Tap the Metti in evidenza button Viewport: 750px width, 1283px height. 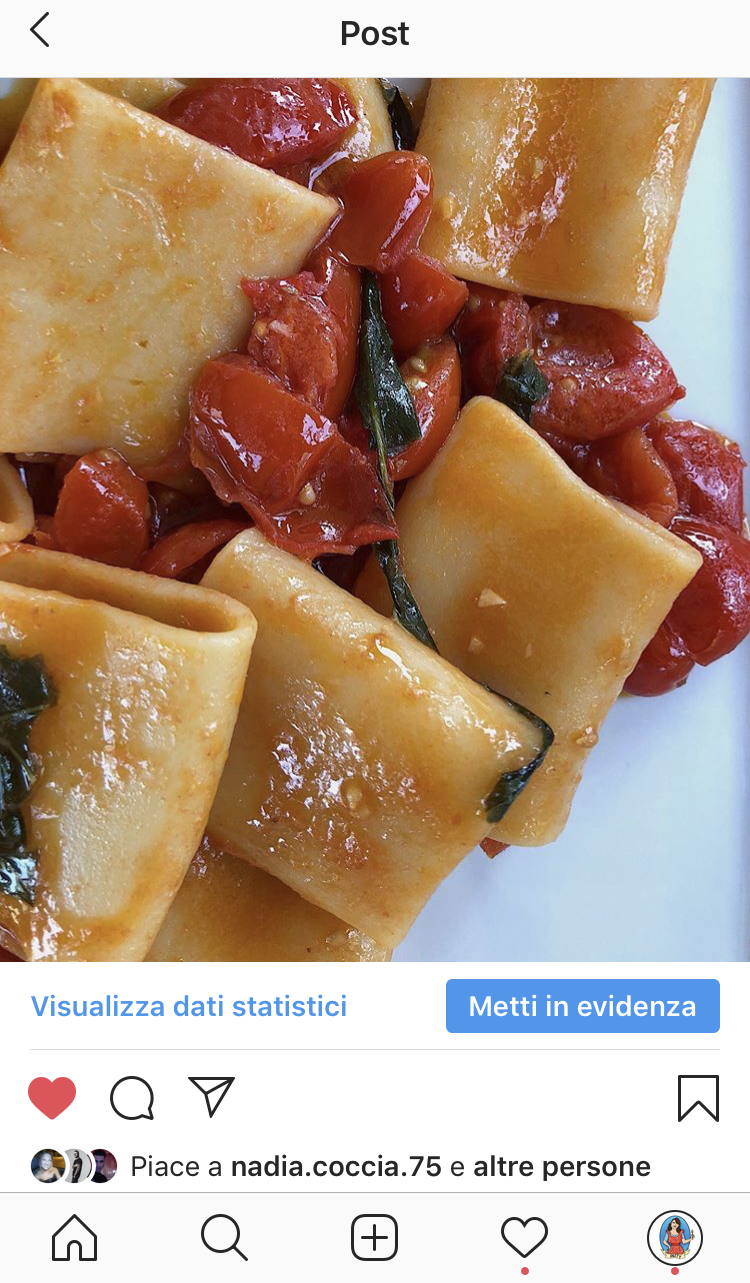[x=582, y=1006]
